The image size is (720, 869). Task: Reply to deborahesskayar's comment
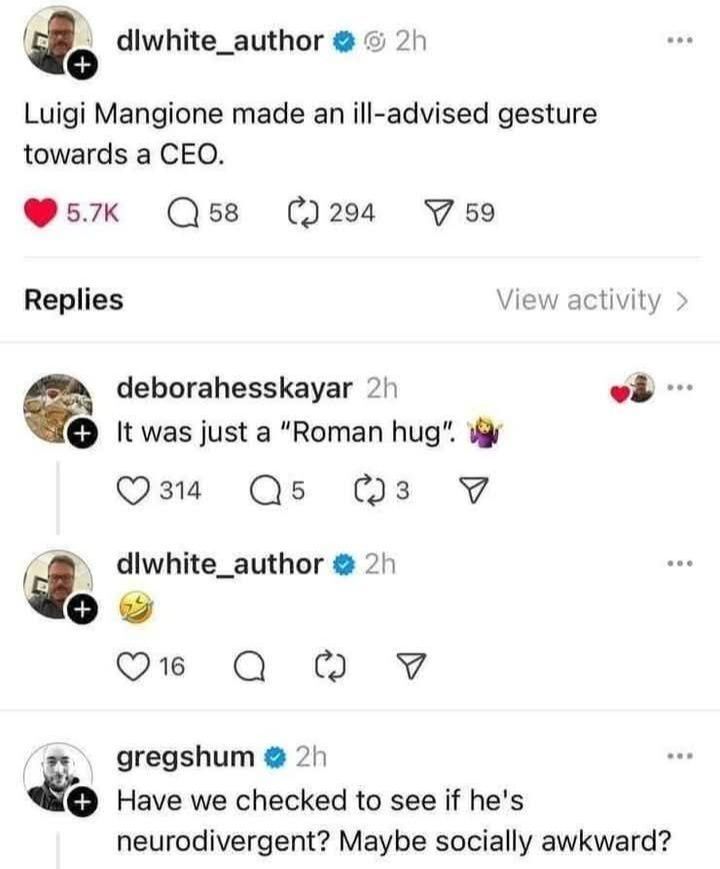tap(261, 490)
